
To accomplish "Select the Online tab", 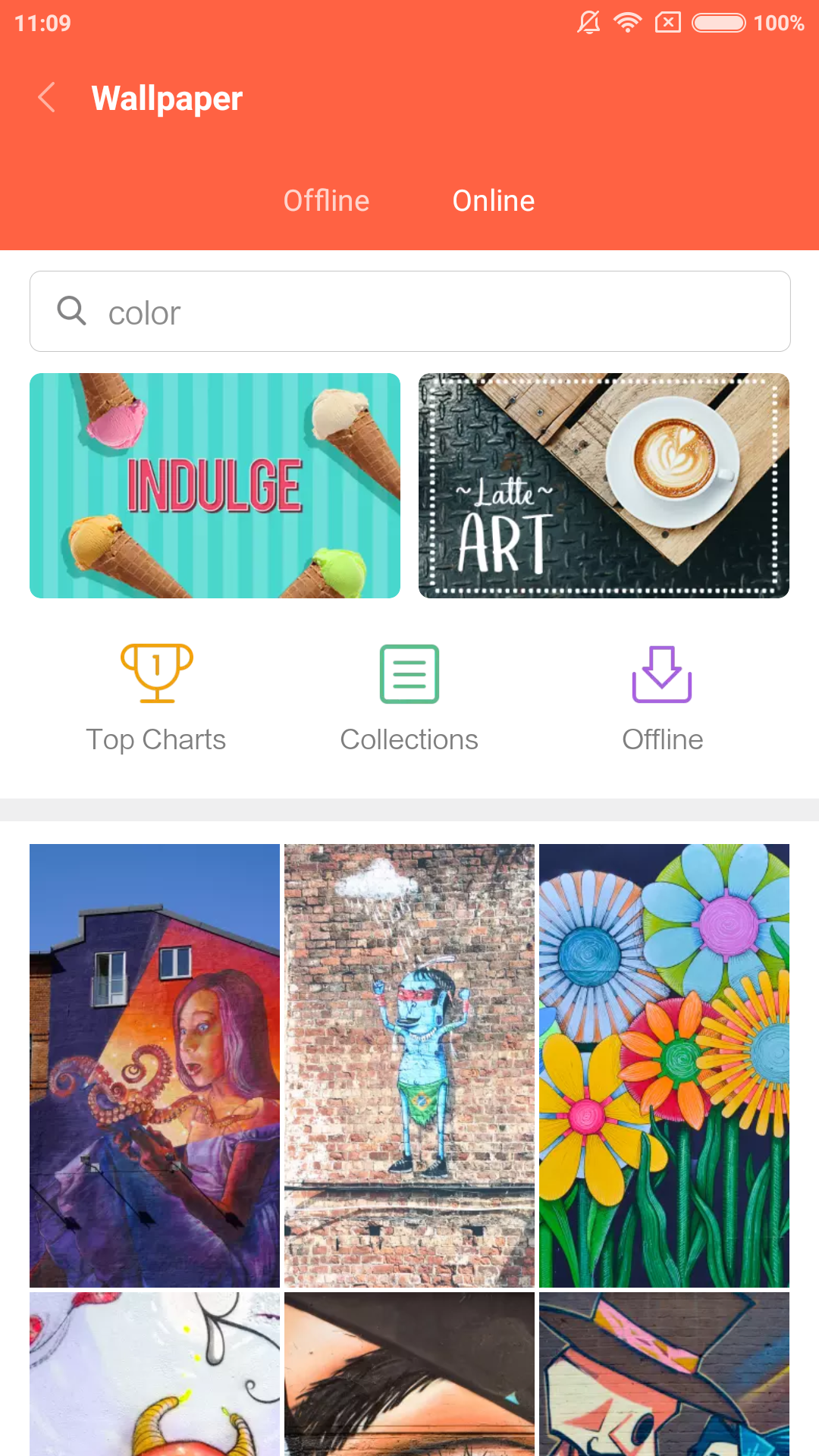I will (494, 201).
